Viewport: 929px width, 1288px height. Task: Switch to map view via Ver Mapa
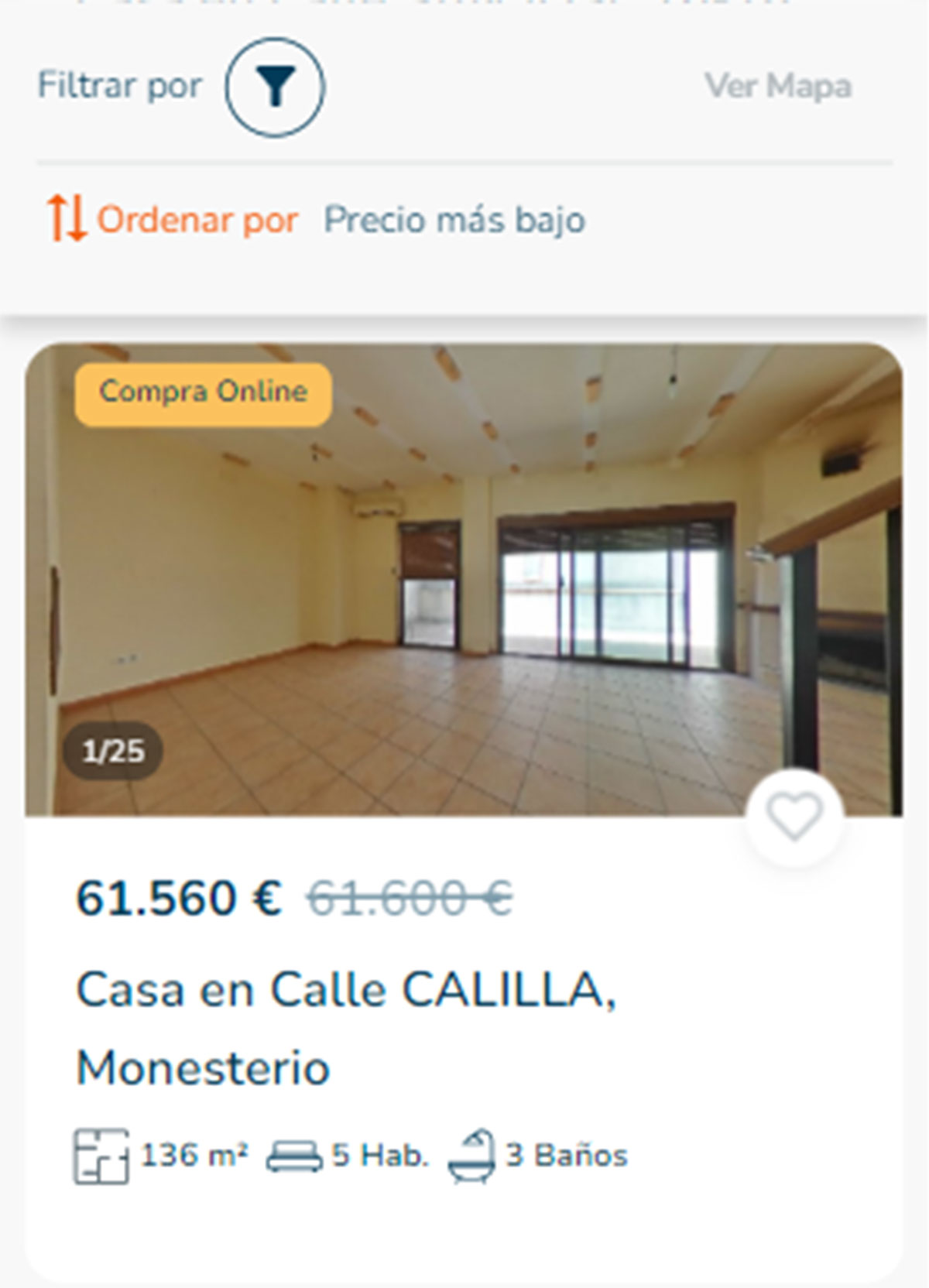[x=777, y=86]
